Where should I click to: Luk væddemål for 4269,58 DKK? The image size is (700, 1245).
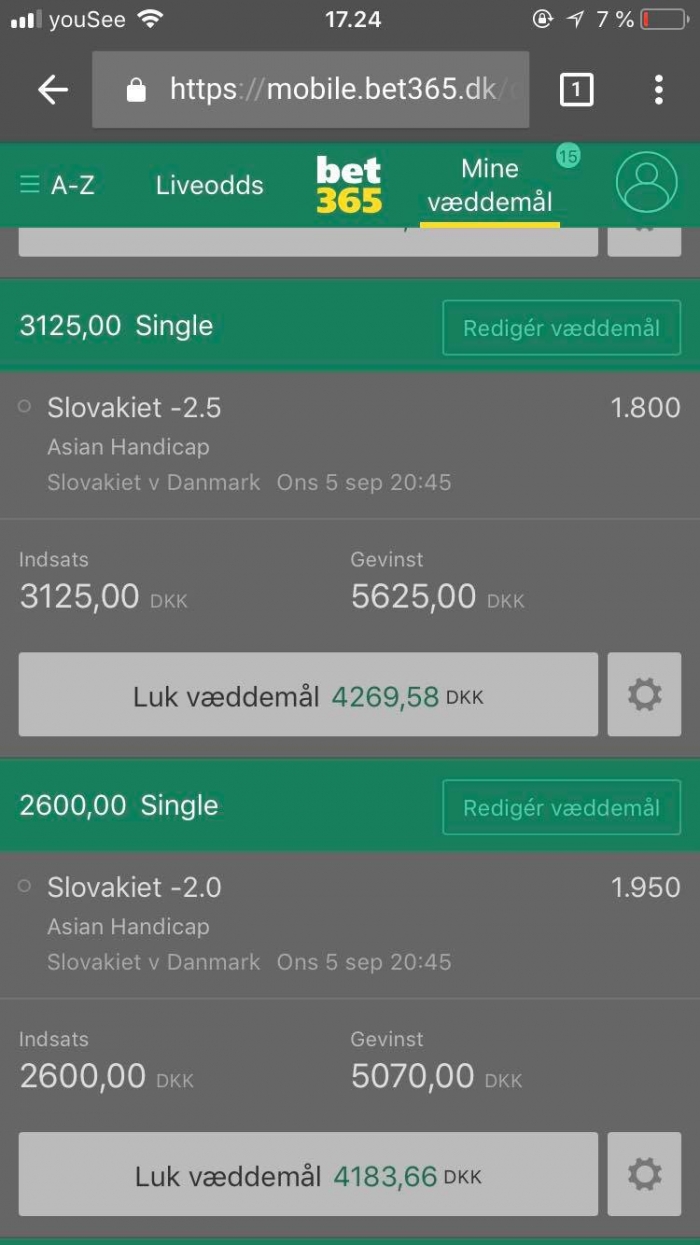click(308, 695)
